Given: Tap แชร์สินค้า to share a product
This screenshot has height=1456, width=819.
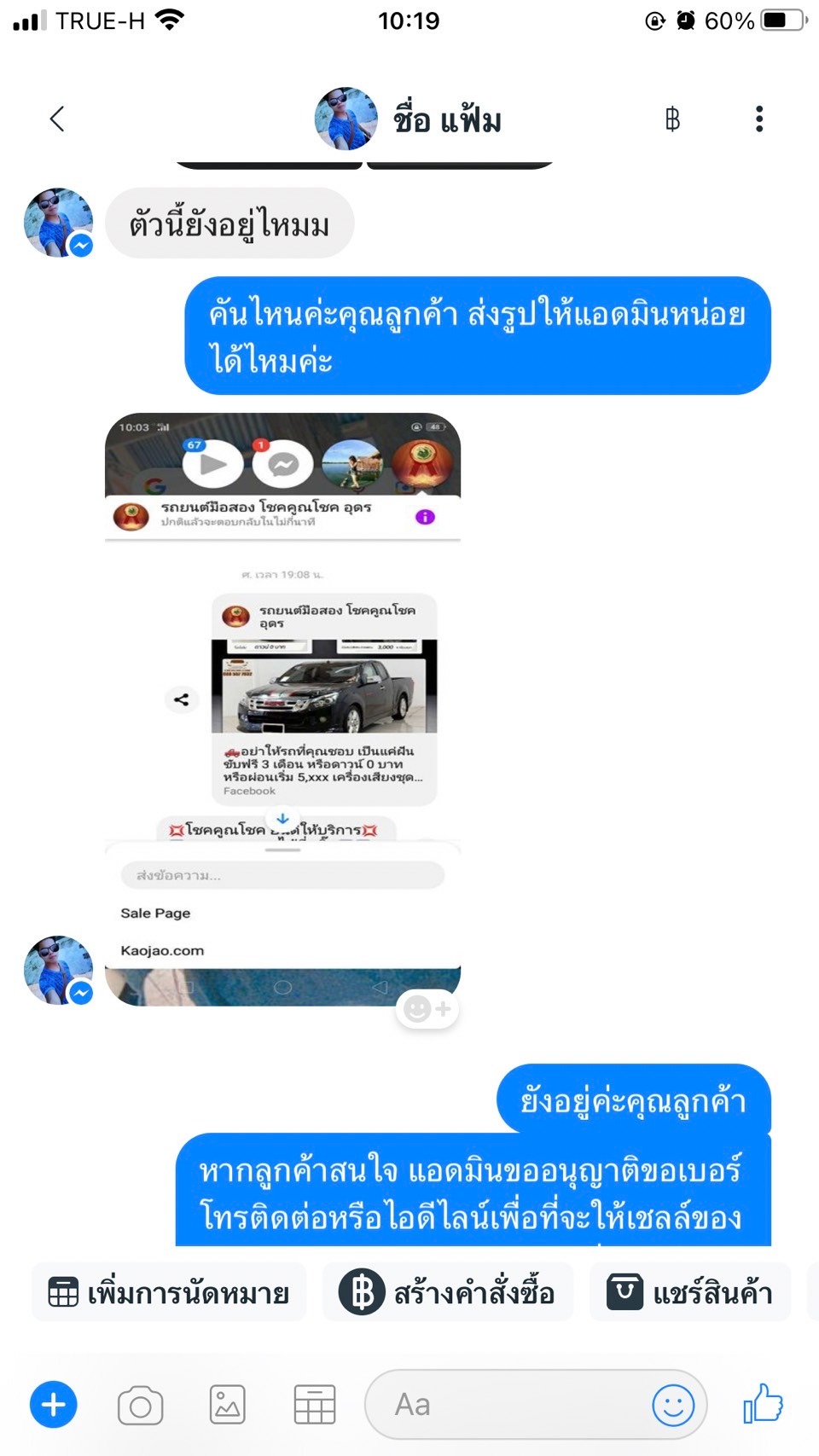Looking at the screenshot, I should (x=689, y=1292).
